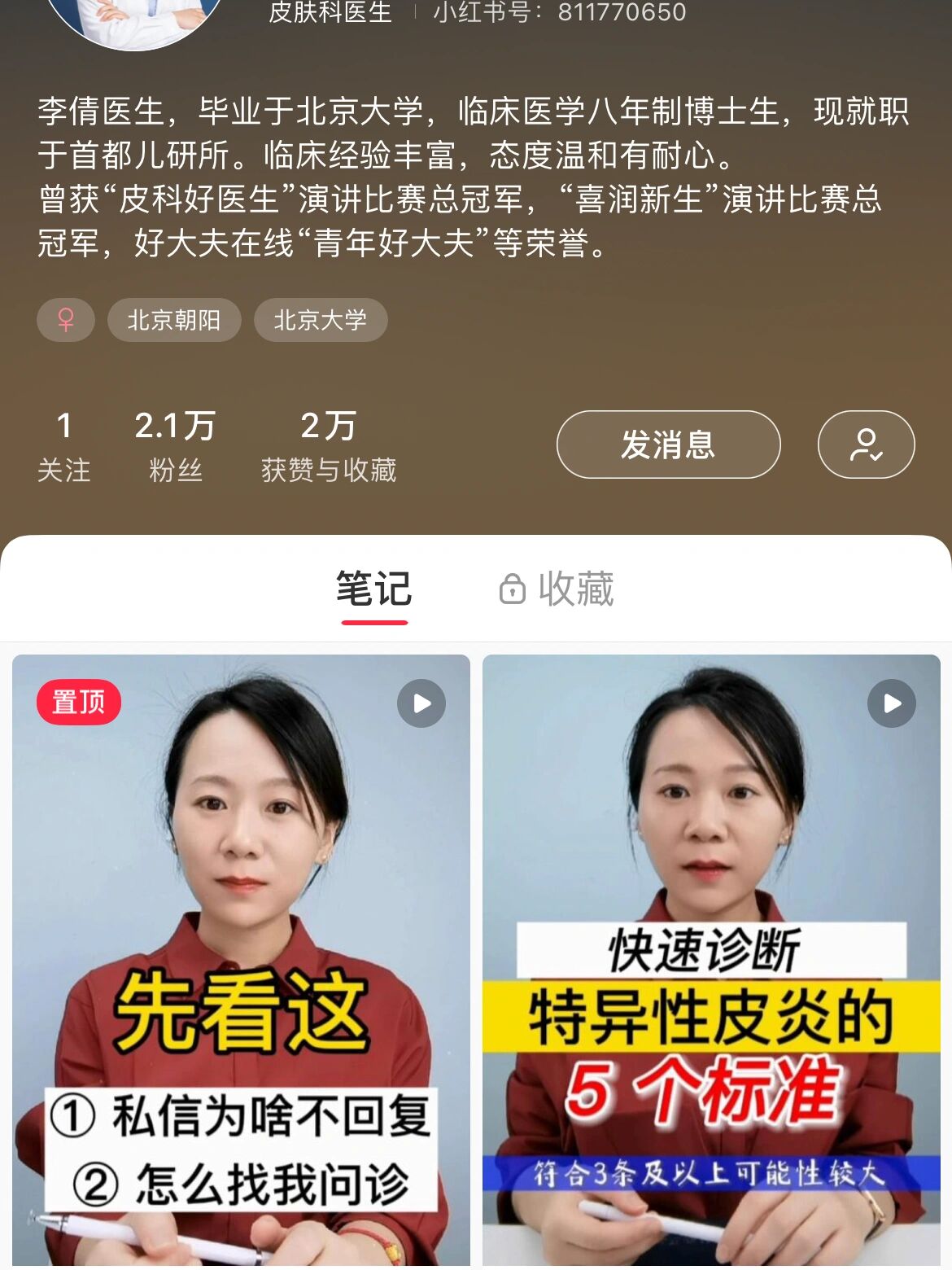Open the 2.1万 粉丝 followers list
This screenshot has height=1270, width=952.
175,446
